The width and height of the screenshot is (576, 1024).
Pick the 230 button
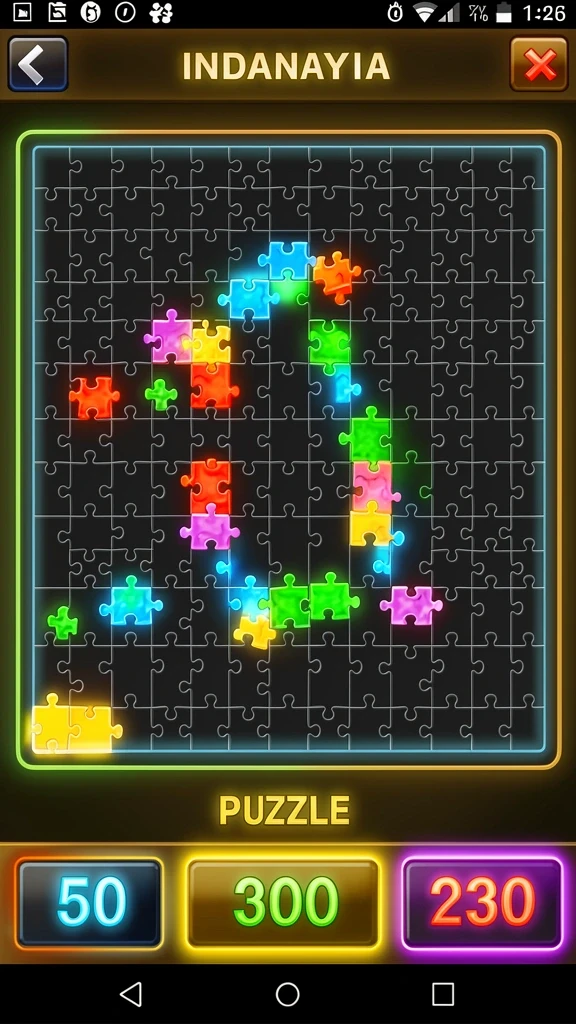pyautogui.click(x=483, y=903)
